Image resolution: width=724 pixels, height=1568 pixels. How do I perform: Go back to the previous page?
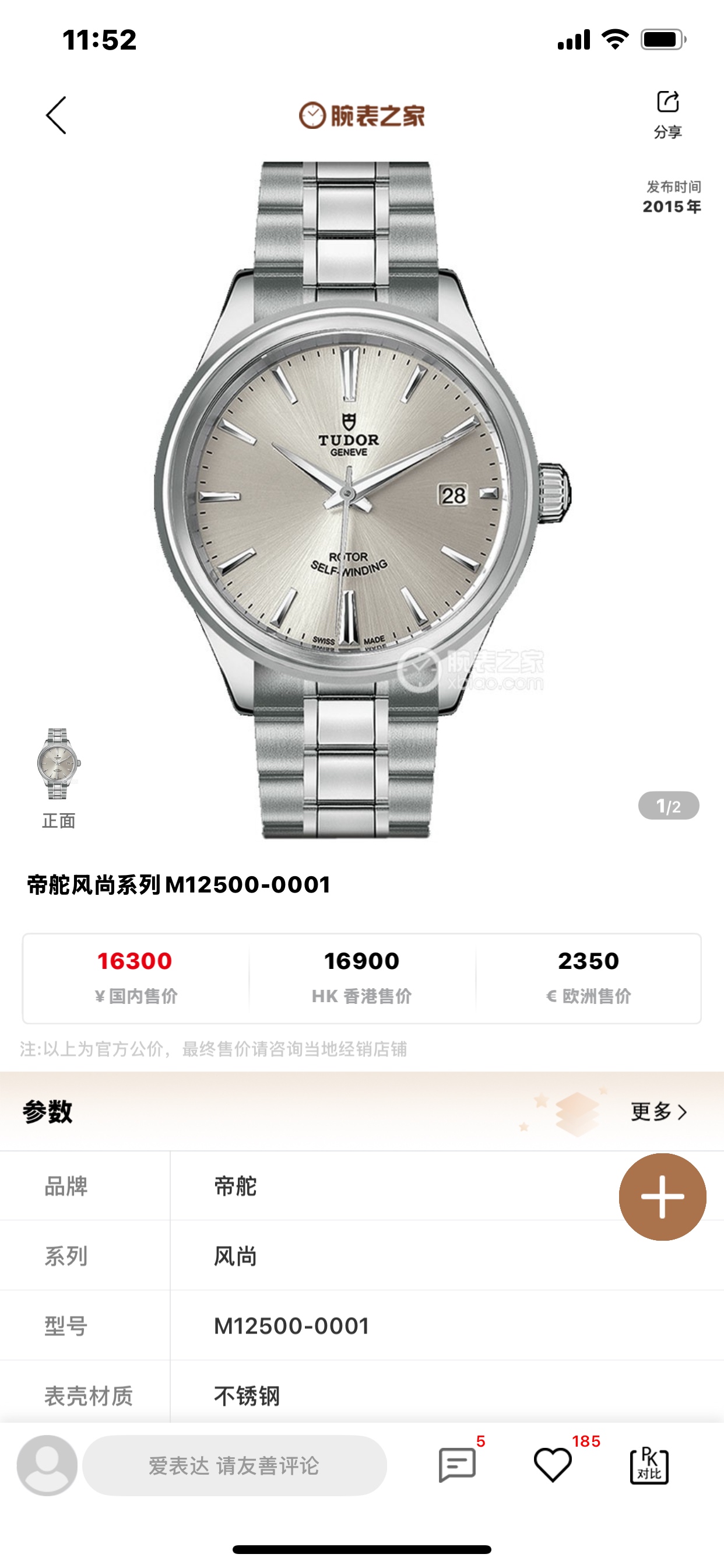[x=56, y=115]
